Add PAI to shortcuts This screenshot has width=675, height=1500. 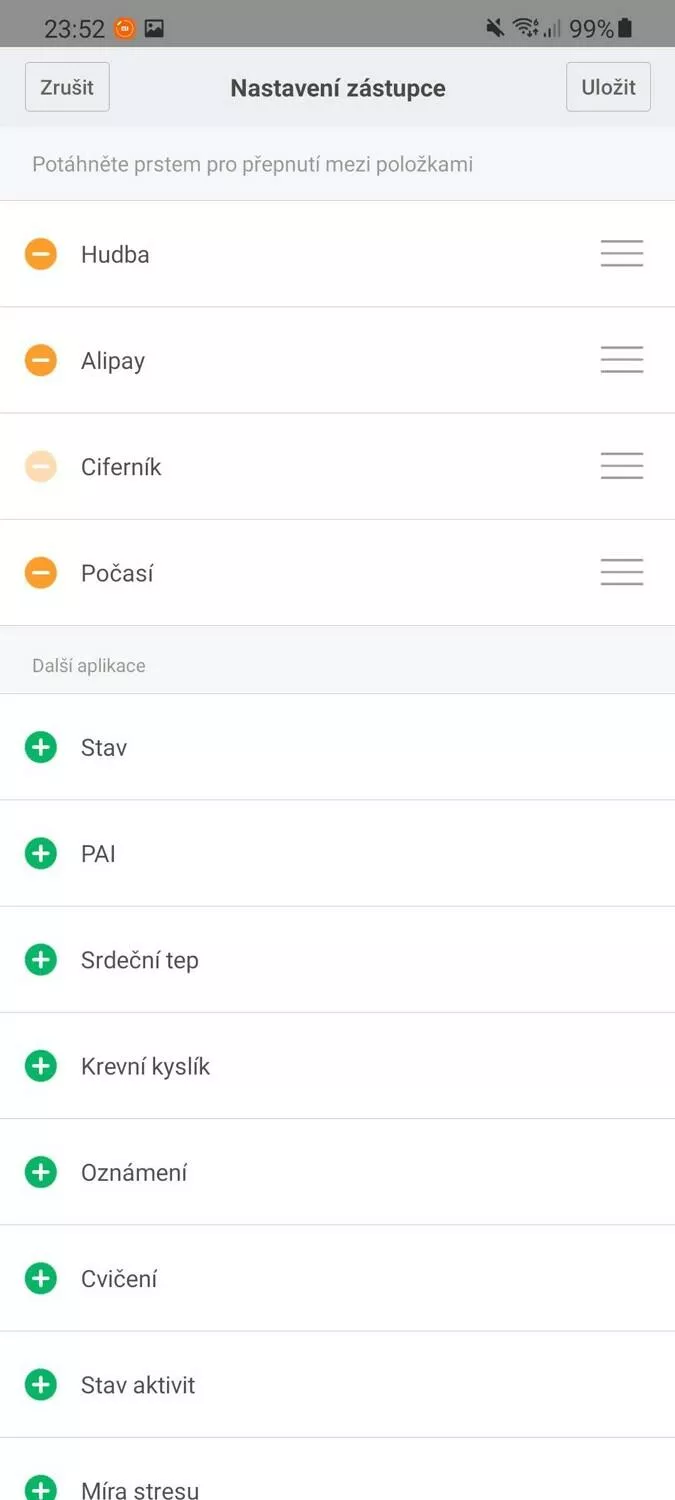tap(41, 853)
